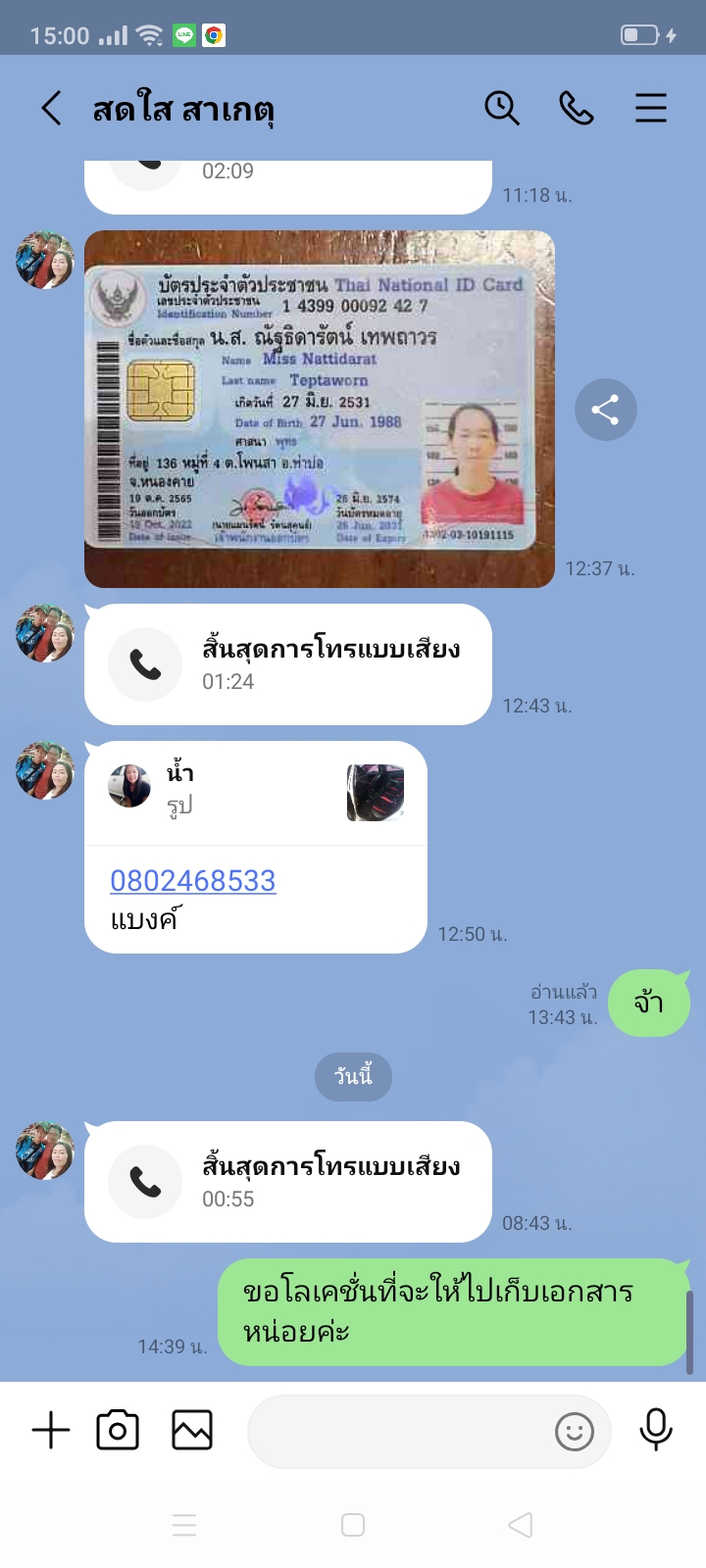The width and height of the screenshot is (706, 1568).
Task: Open the sticker and emoji panel
Action: click(575, 1432)
